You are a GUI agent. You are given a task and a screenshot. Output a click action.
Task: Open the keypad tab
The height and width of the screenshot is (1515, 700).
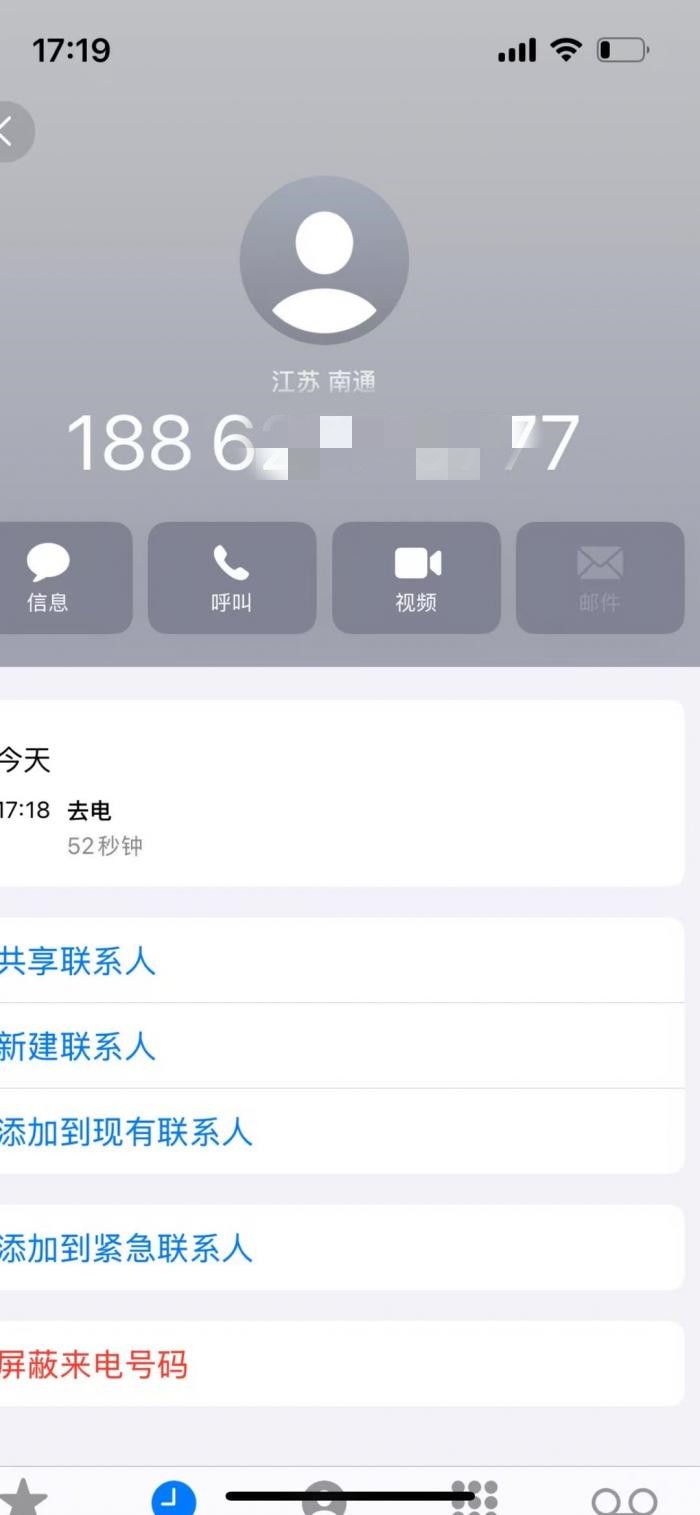coord(474,1497)
